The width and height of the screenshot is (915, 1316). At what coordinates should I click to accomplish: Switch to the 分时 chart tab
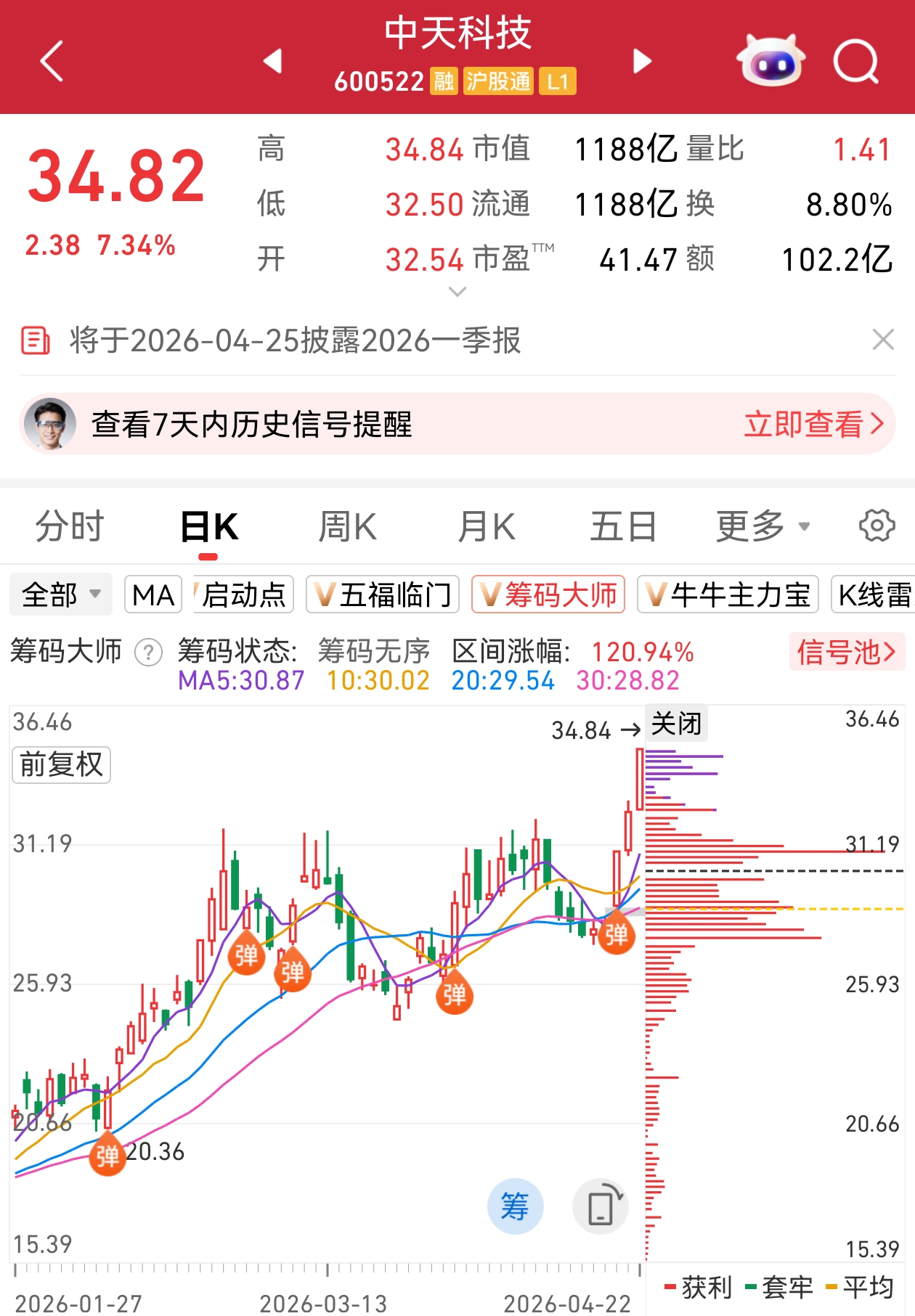pos(70,526)
